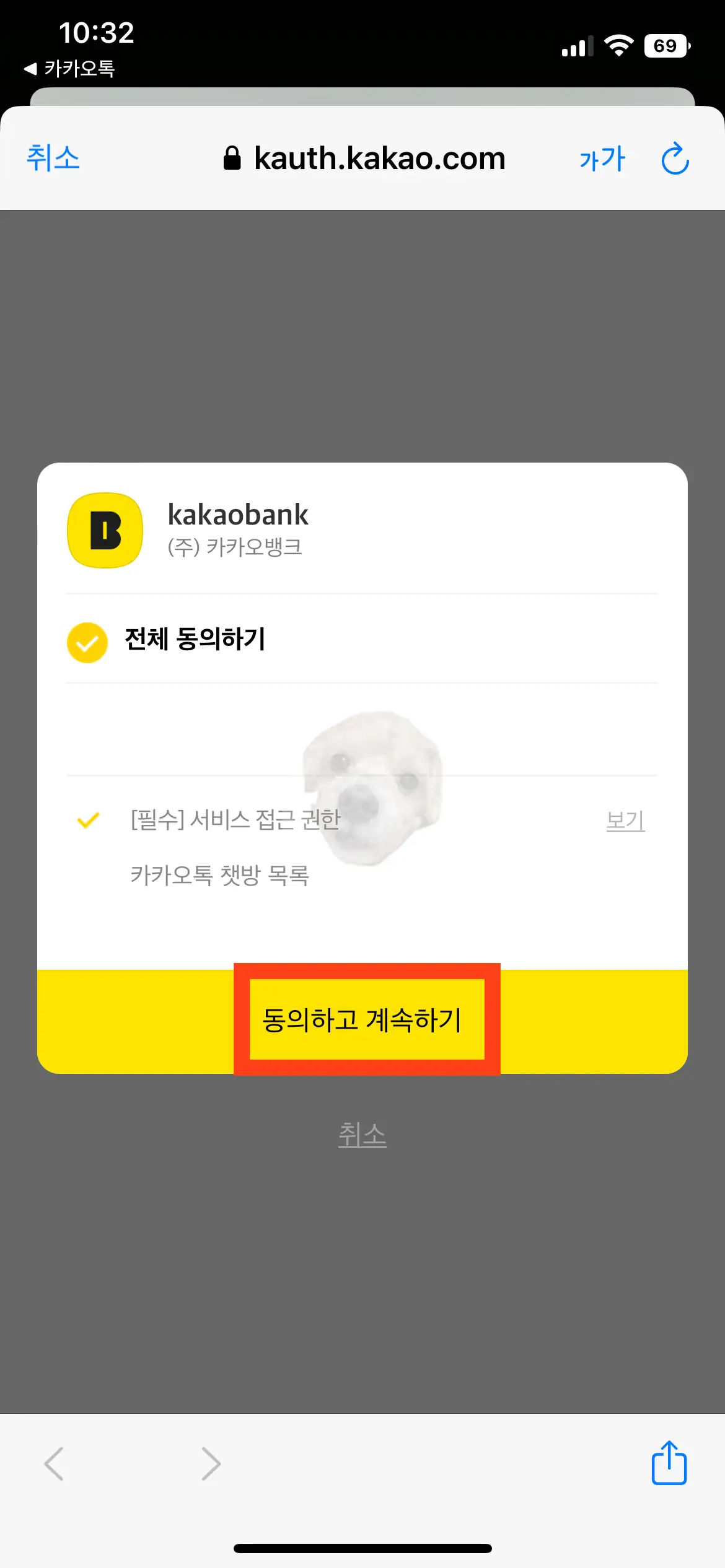The image size is (725, 1568).
Task: Tap the back navigation arrow at the bottom
Action: (x=55, y=1464)
